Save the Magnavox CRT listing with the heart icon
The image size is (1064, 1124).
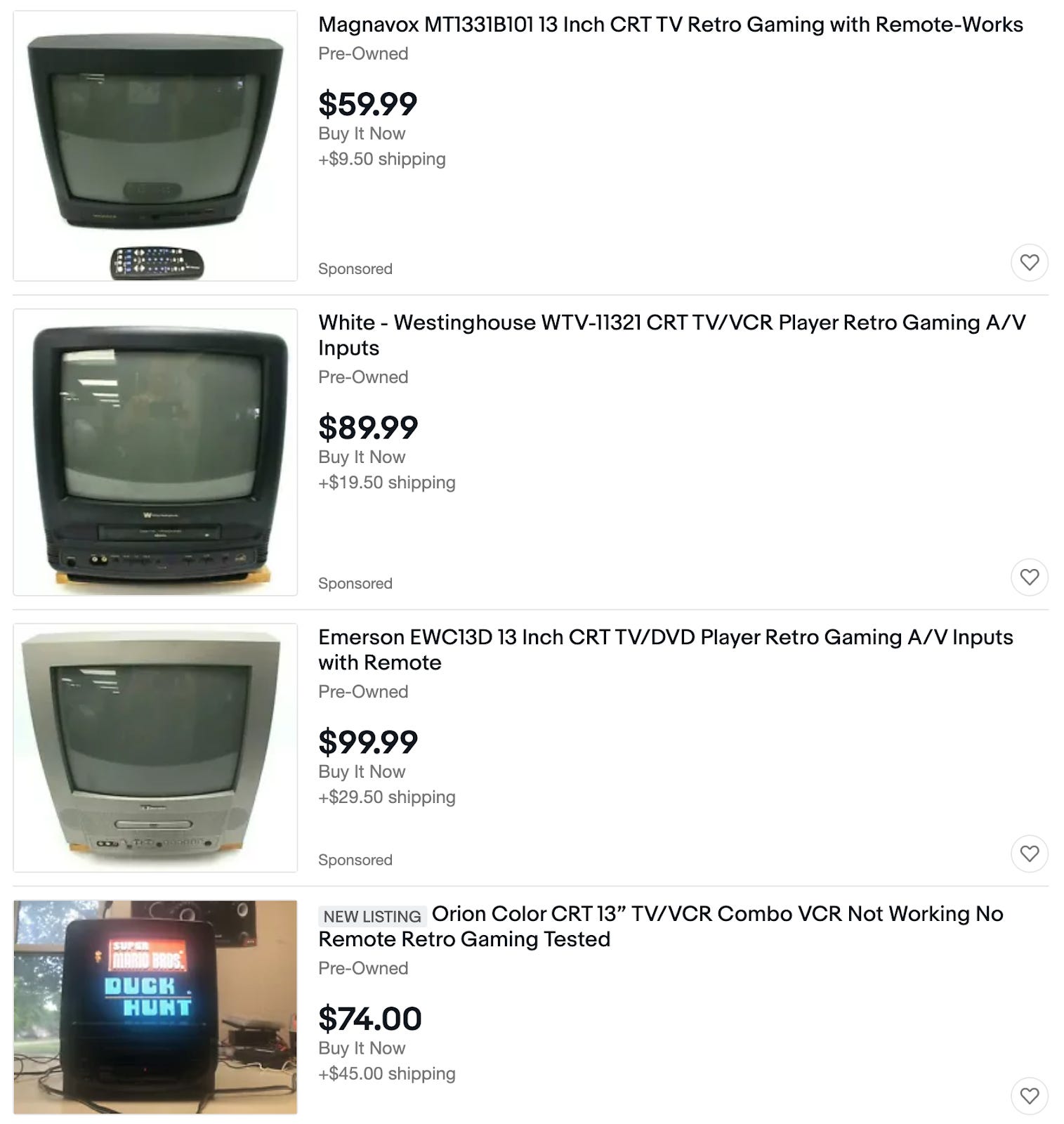[x=1030, y=262]
